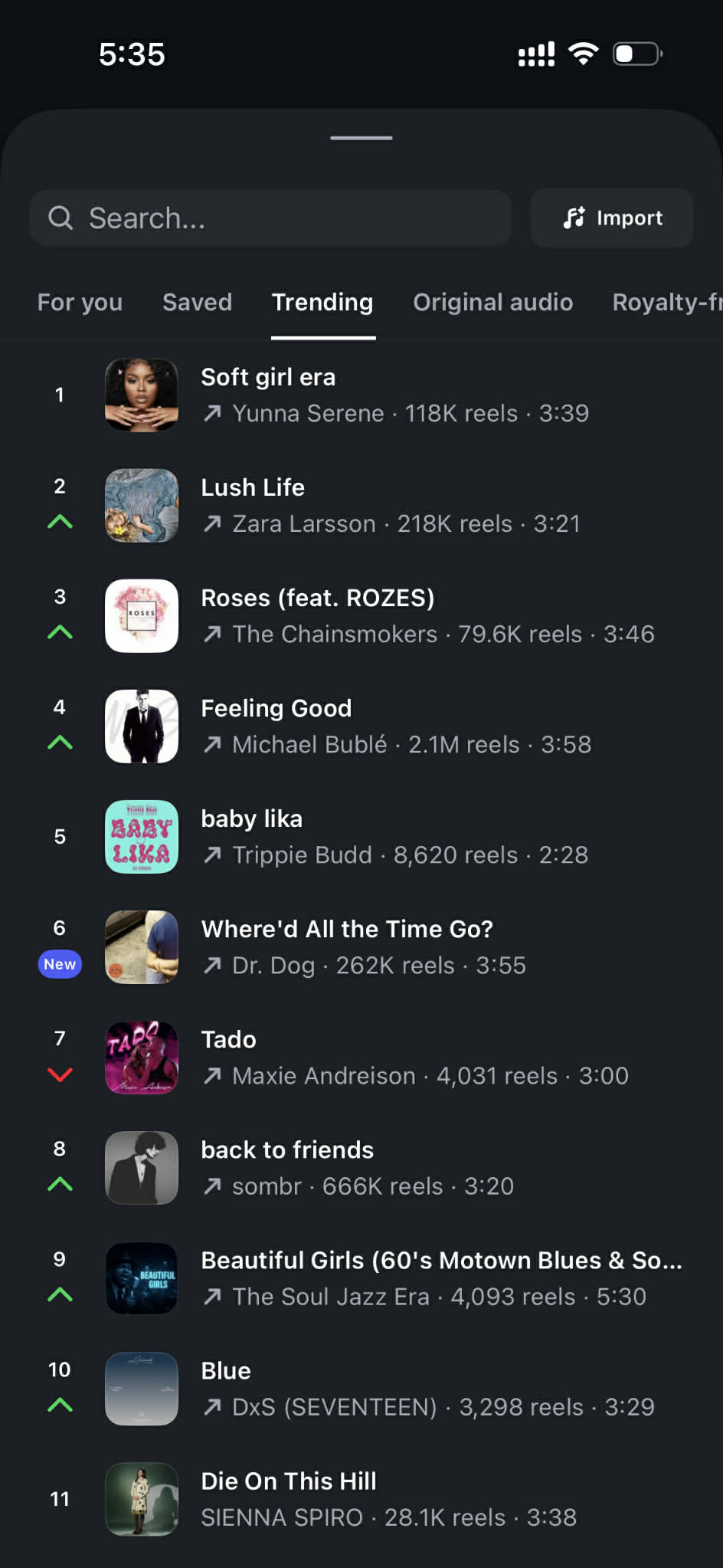Select the For you tab
This screenshot has height=1568, width=723.
[80, 302]
